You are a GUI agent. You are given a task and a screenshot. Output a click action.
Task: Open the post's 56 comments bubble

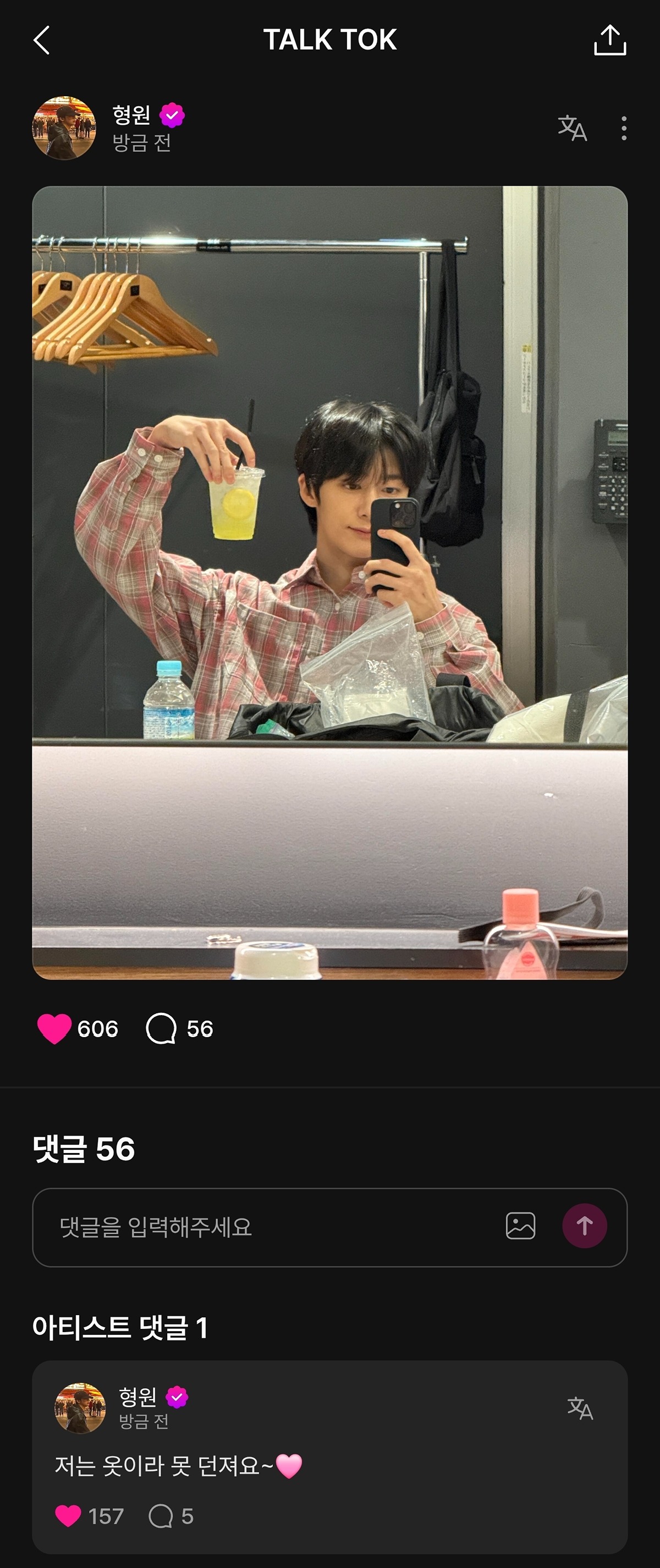tap(162, 1029)
